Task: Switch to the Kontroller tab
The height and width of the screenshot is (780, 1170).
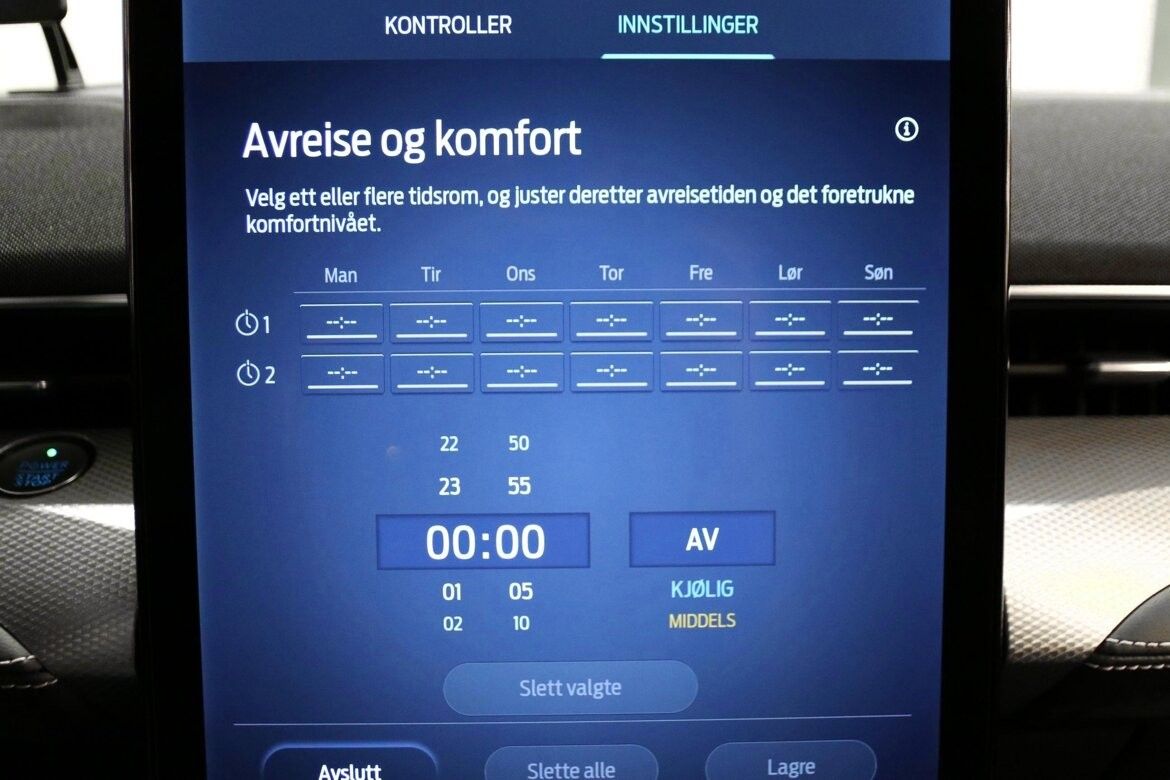Action: pyautogui.click(x=447, y=26)
